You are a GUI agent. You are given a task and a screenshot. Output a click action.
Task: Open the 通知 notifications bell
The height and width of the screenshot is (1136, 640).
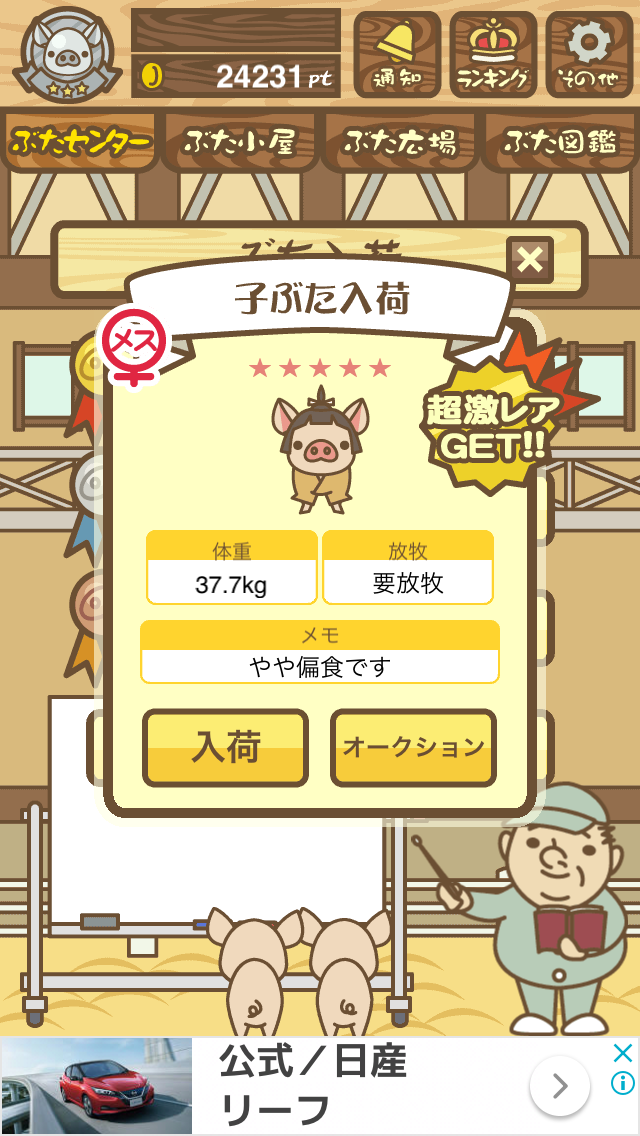[x=397, y=54]
